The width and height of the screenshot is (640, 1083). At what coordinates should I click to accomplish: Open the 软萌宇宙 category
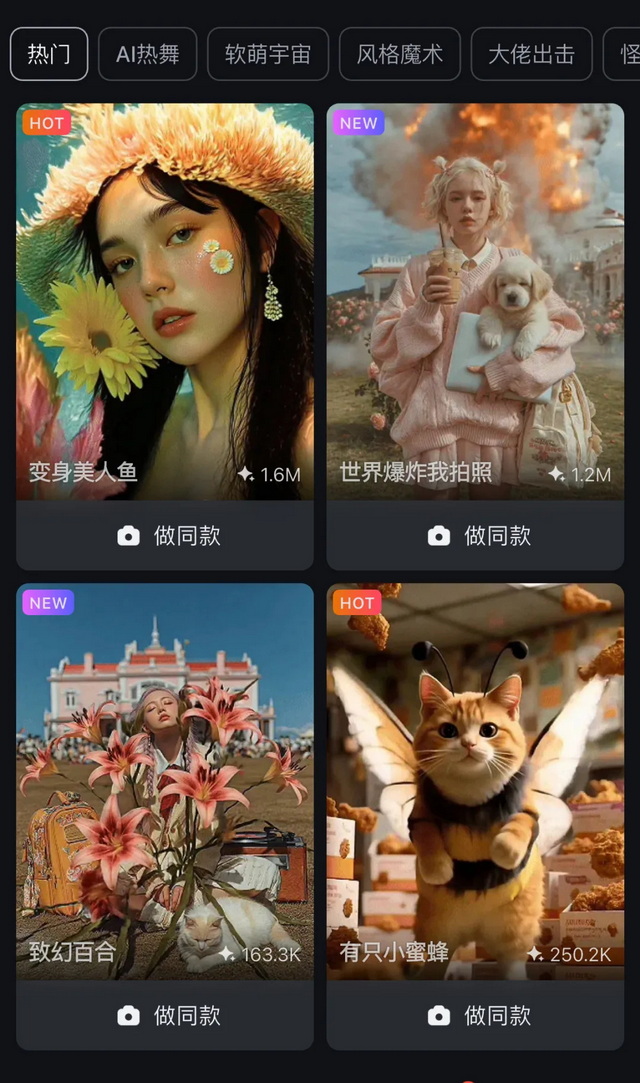[268, 54]
